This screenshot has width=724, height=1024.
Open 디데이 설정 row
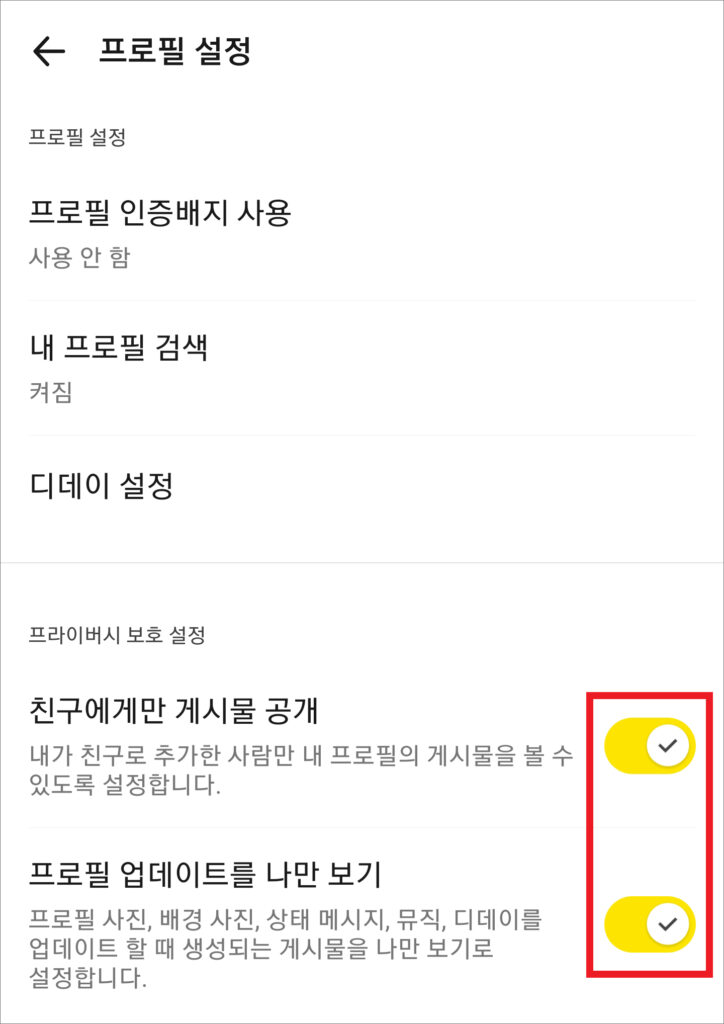[x=102, y=487]
